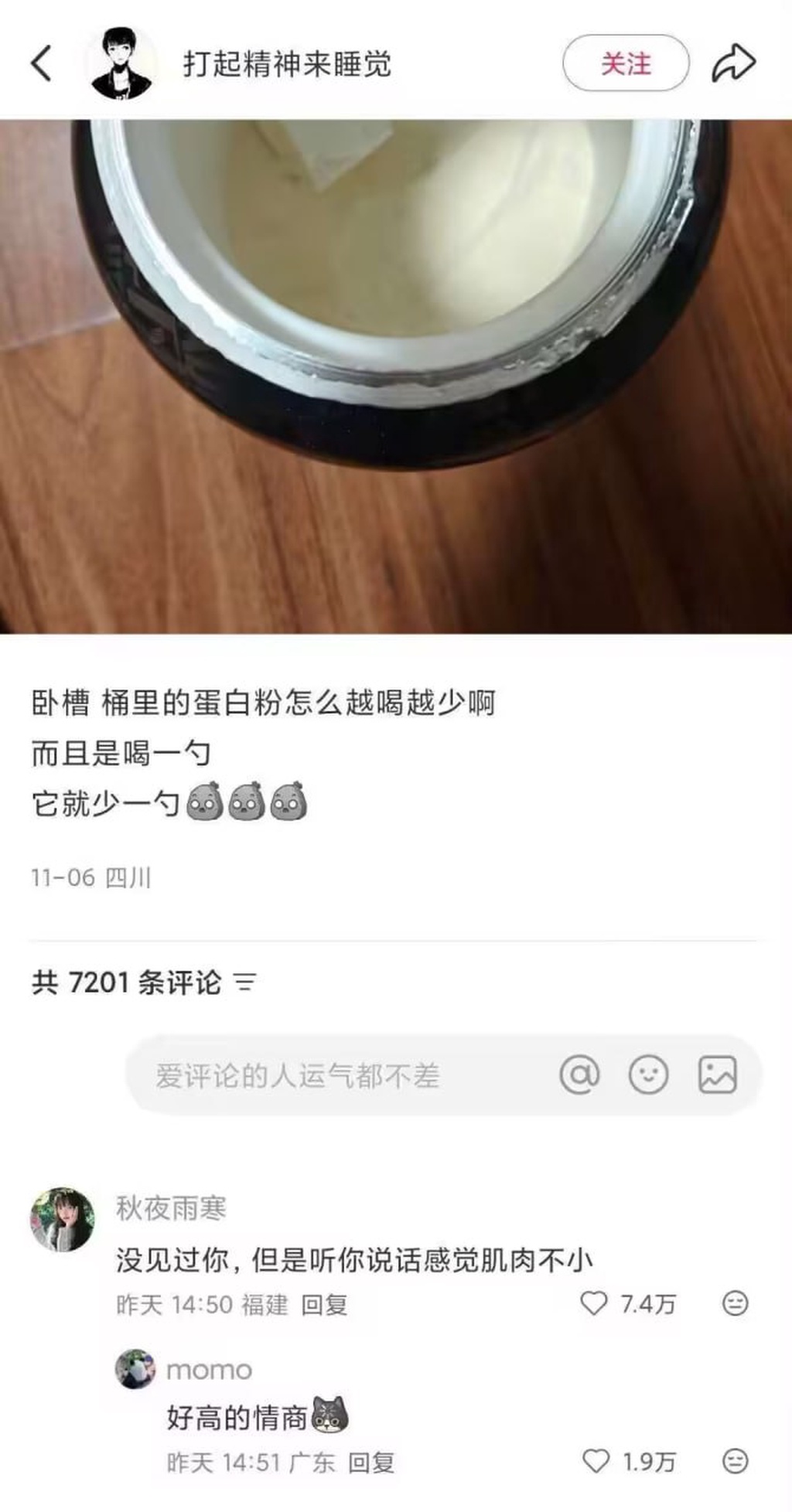Open the emoji picker in comment box
The height and width of the screenshot is (1512, 792).
click(x=648, y=1075)
